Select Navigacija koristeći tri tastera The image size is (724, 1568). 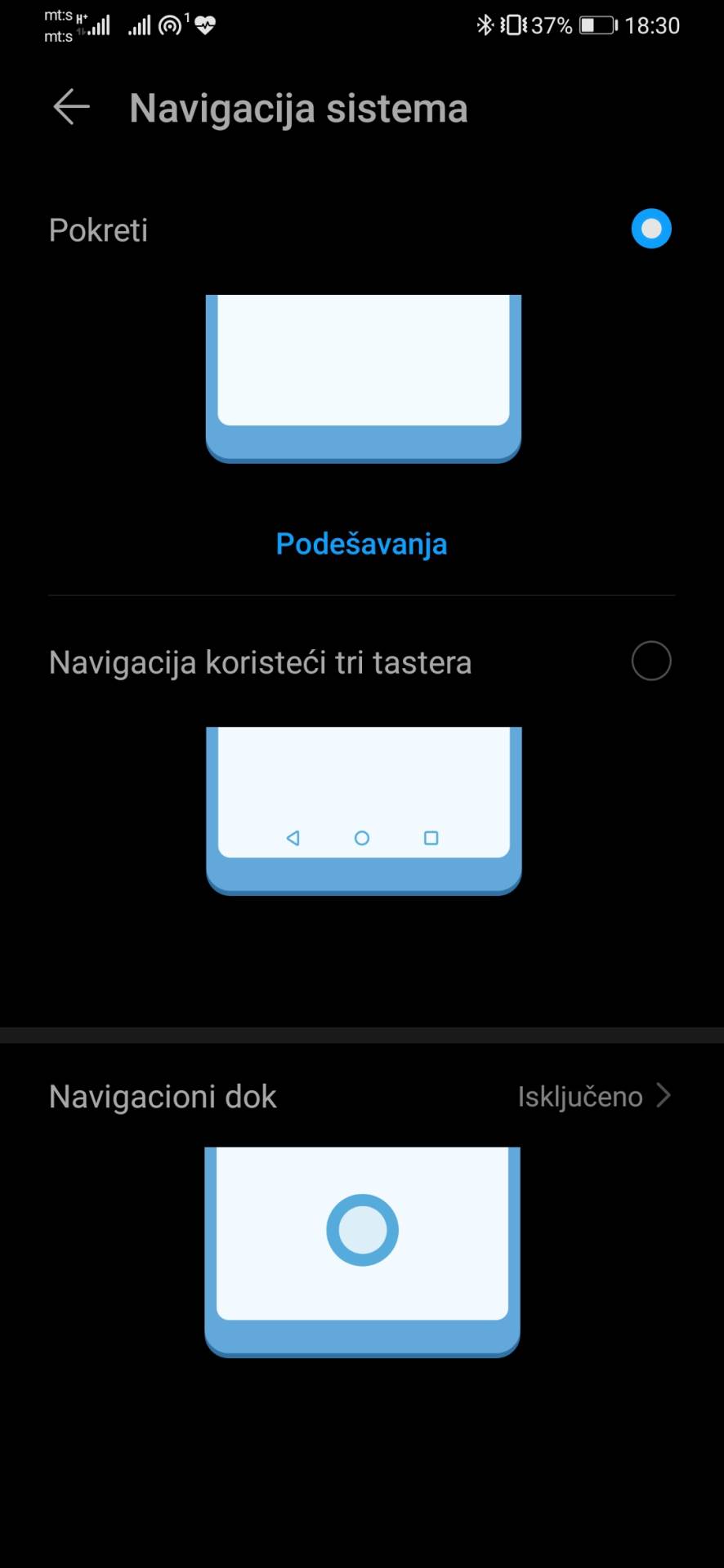[x=650, y=661]
